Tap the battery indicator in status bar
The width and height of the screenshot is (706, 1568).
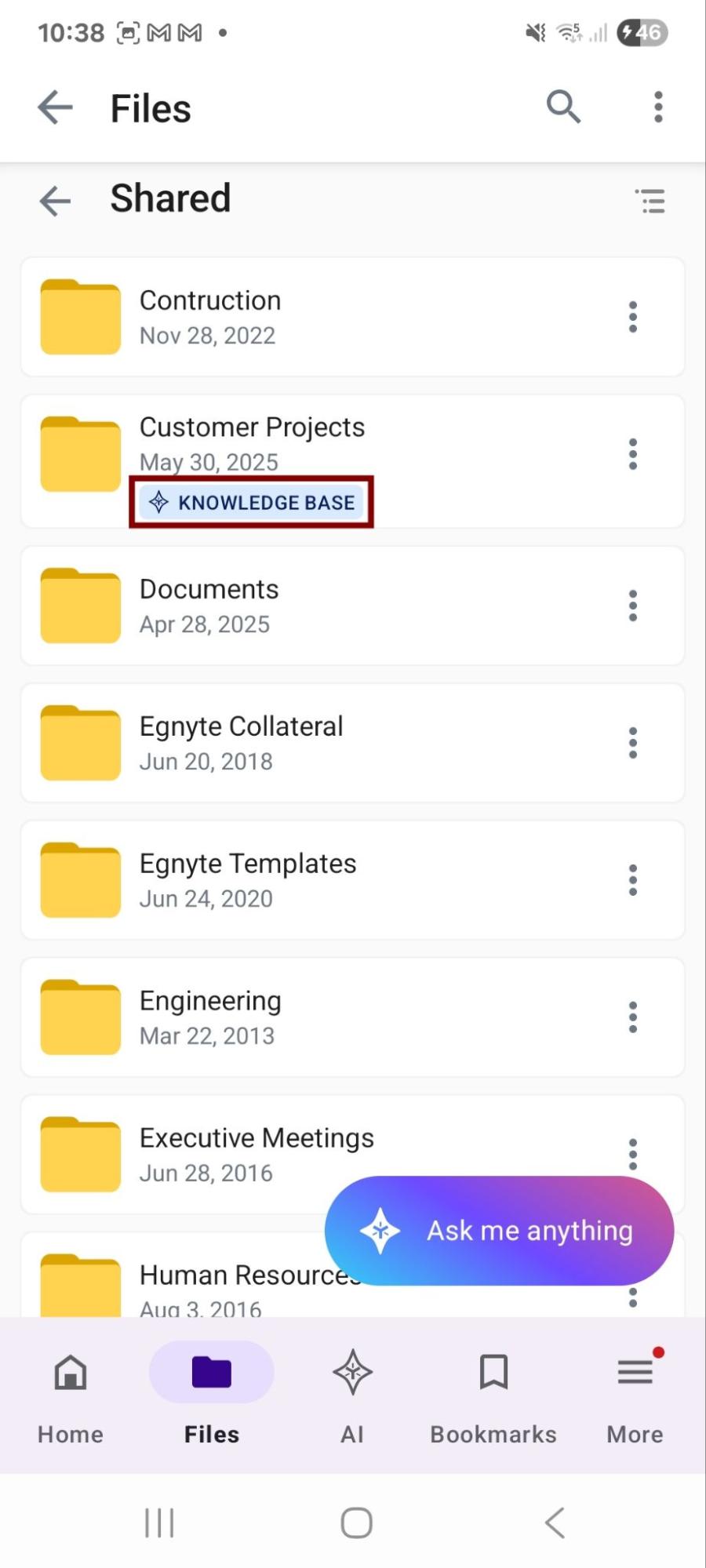click(642, 32)
